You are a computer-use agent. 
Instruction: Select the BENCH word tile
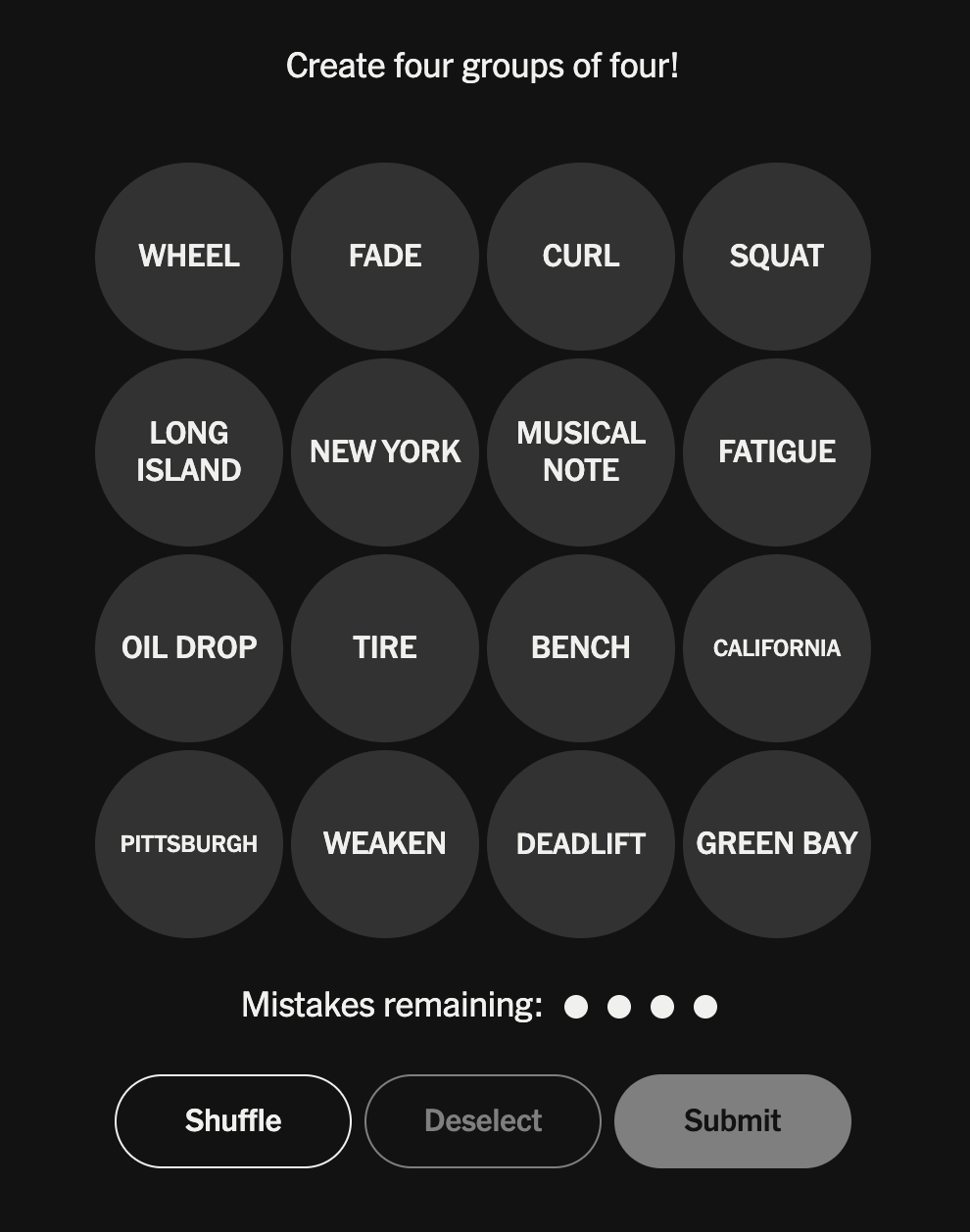pyautogui.click(x=581, y=648)
